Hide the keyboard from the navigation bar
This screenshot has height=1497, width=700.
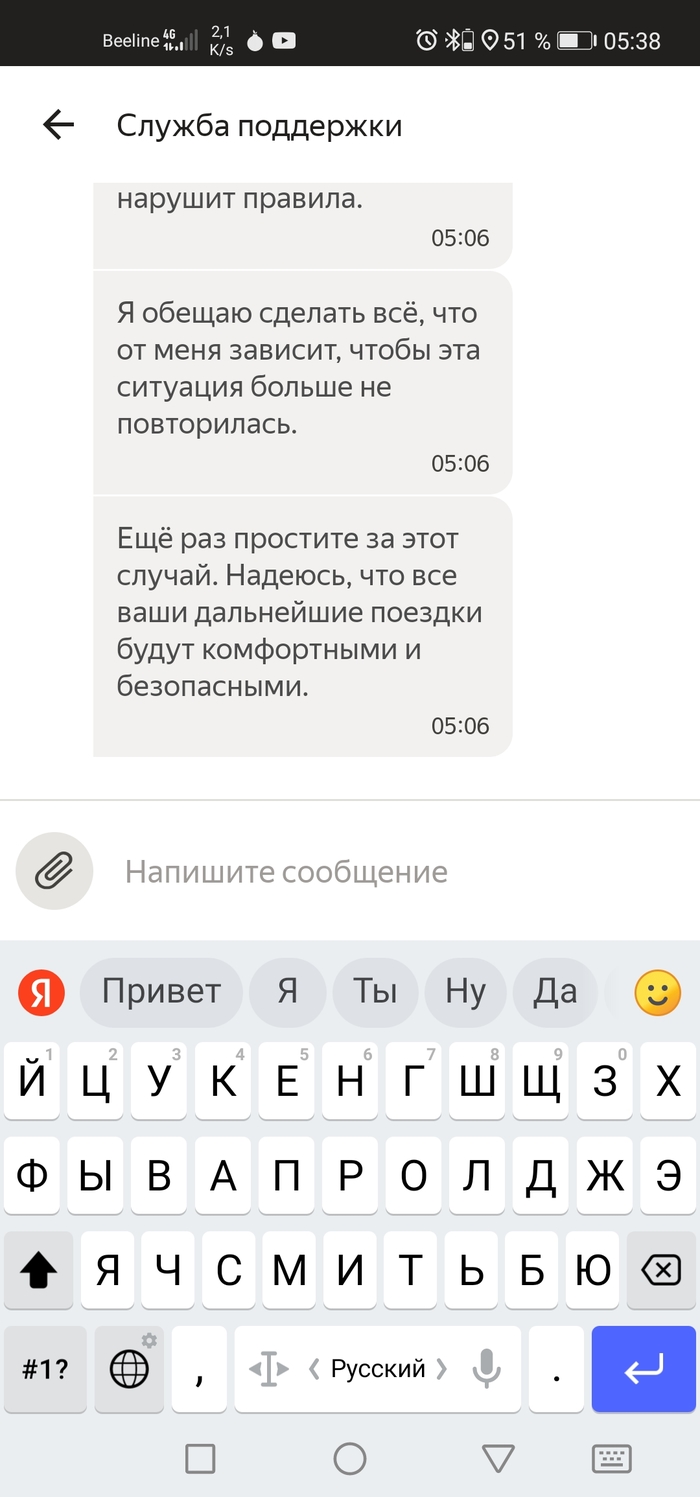611,1459
